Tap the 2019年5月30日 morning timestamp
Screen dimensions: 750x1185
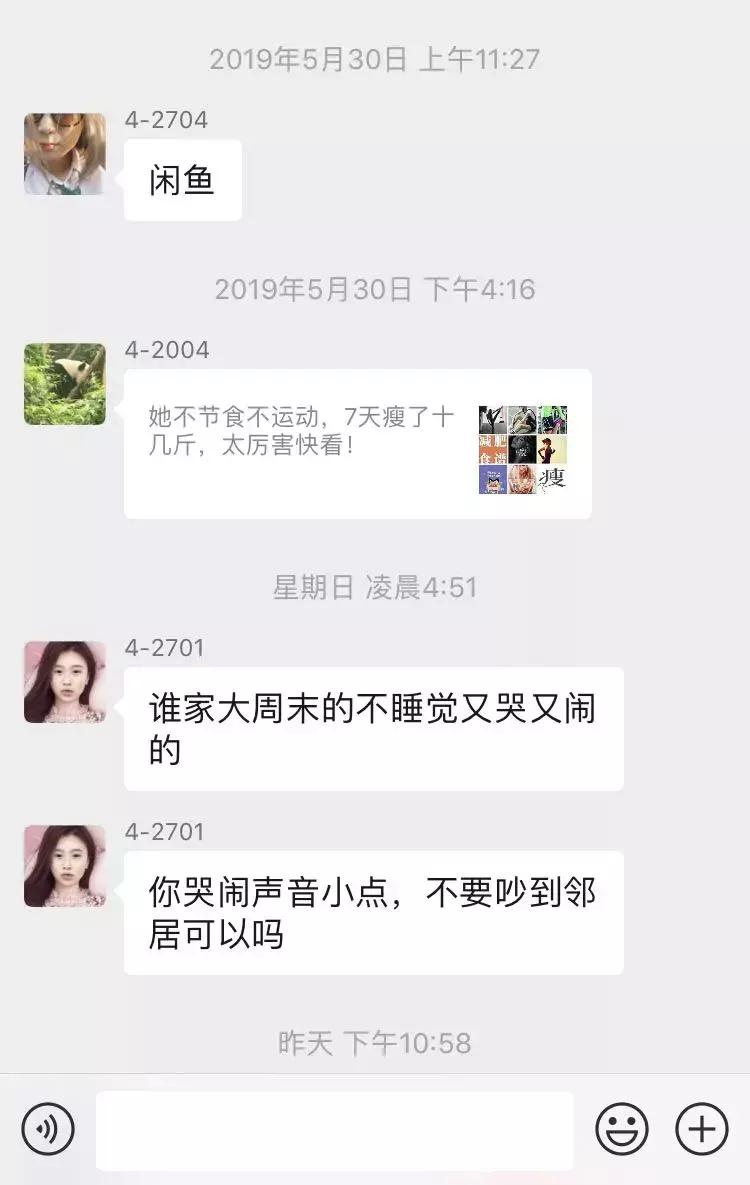[x=375, y=58]
